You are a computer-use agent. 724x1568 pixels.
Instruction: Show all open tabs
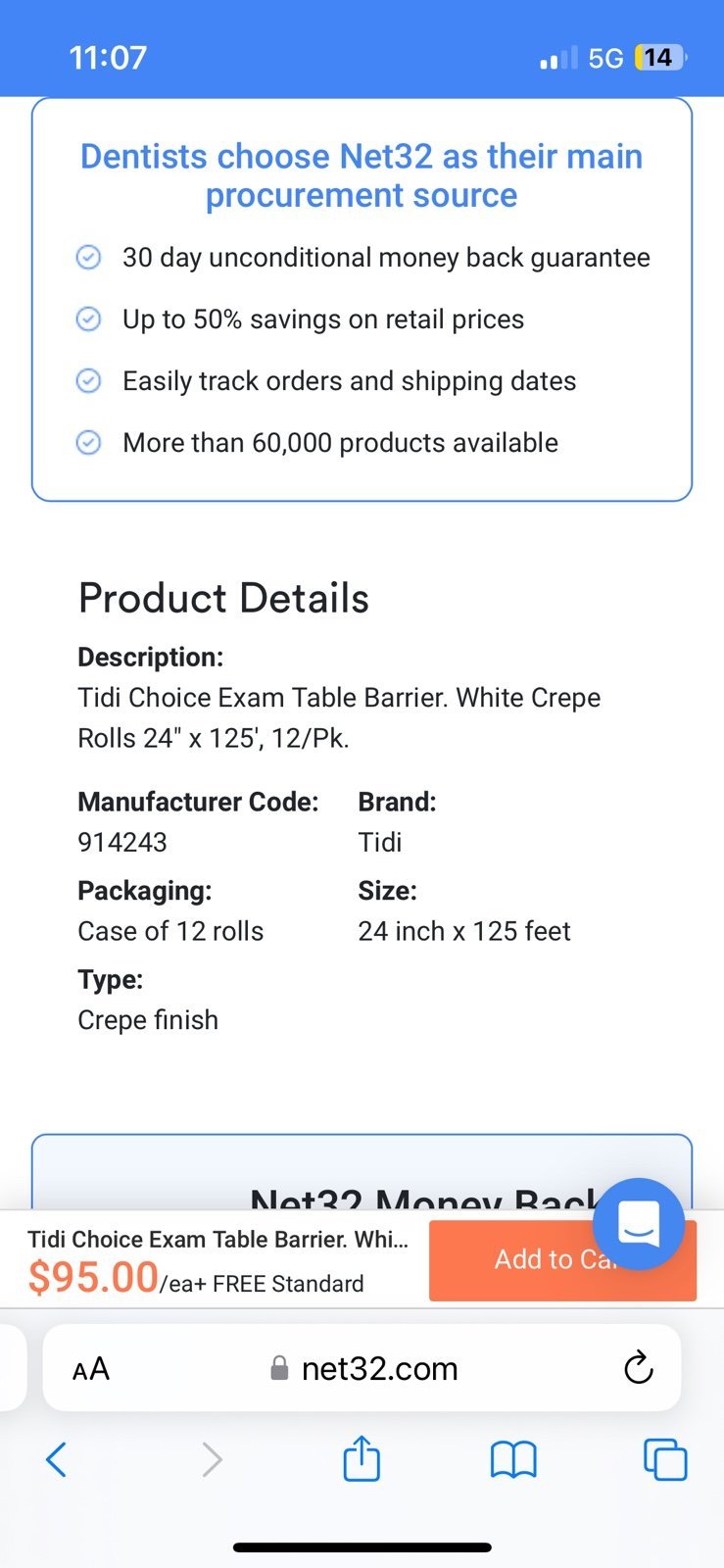click(x=665, y=1459)
